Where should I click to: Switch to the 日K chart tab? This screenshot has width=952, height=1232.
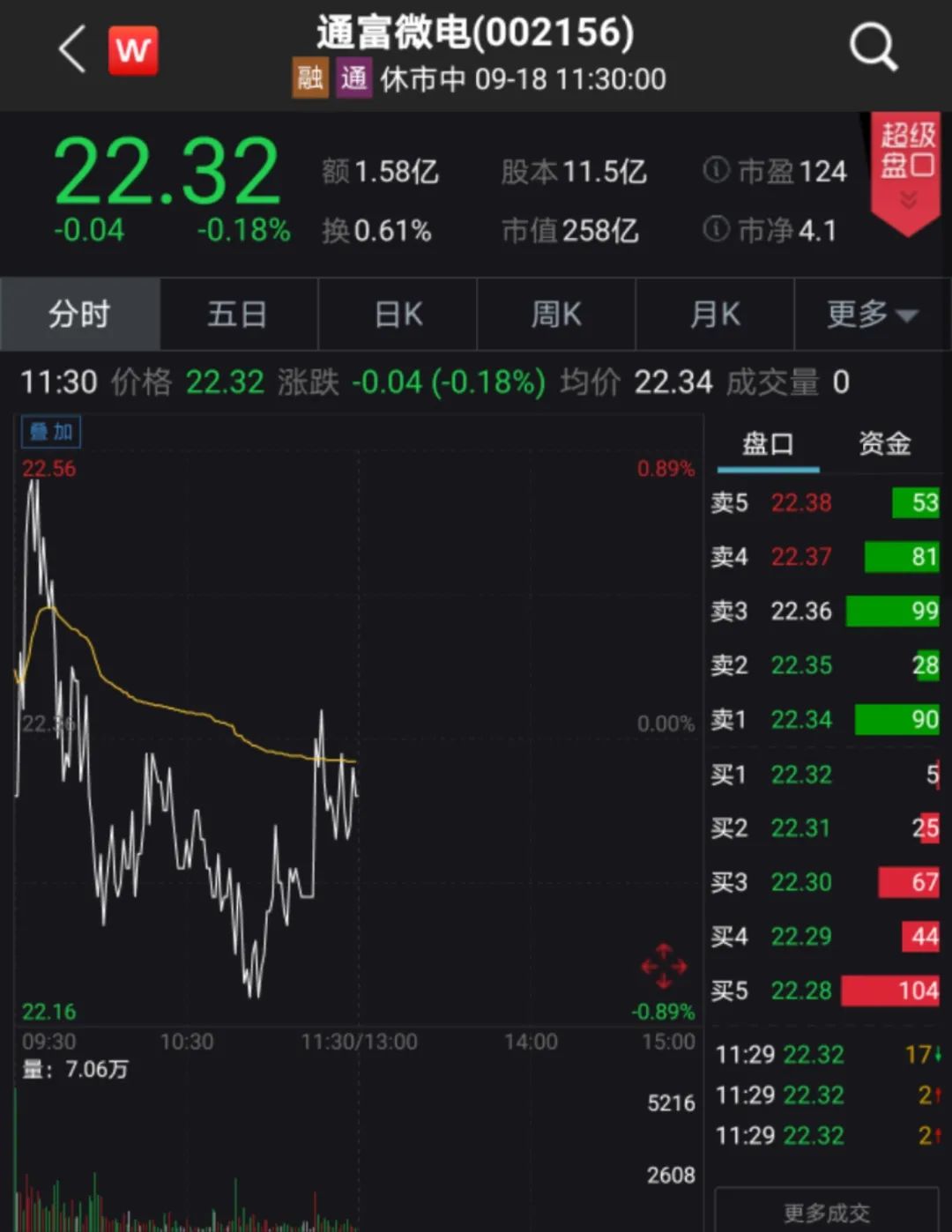[398, 315]
